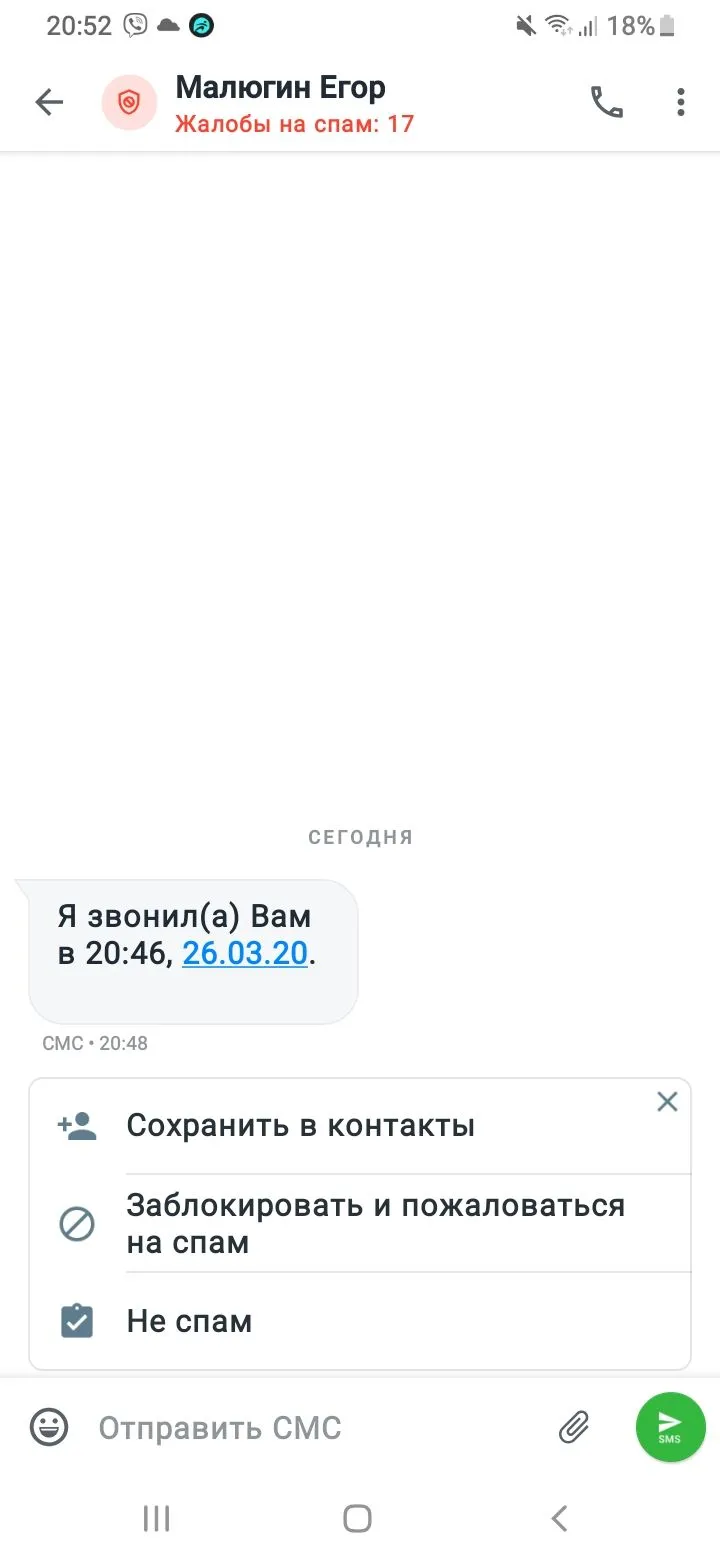Tap the 26.03.20 date link
720x1560 pixels.
tap(245, 953)
